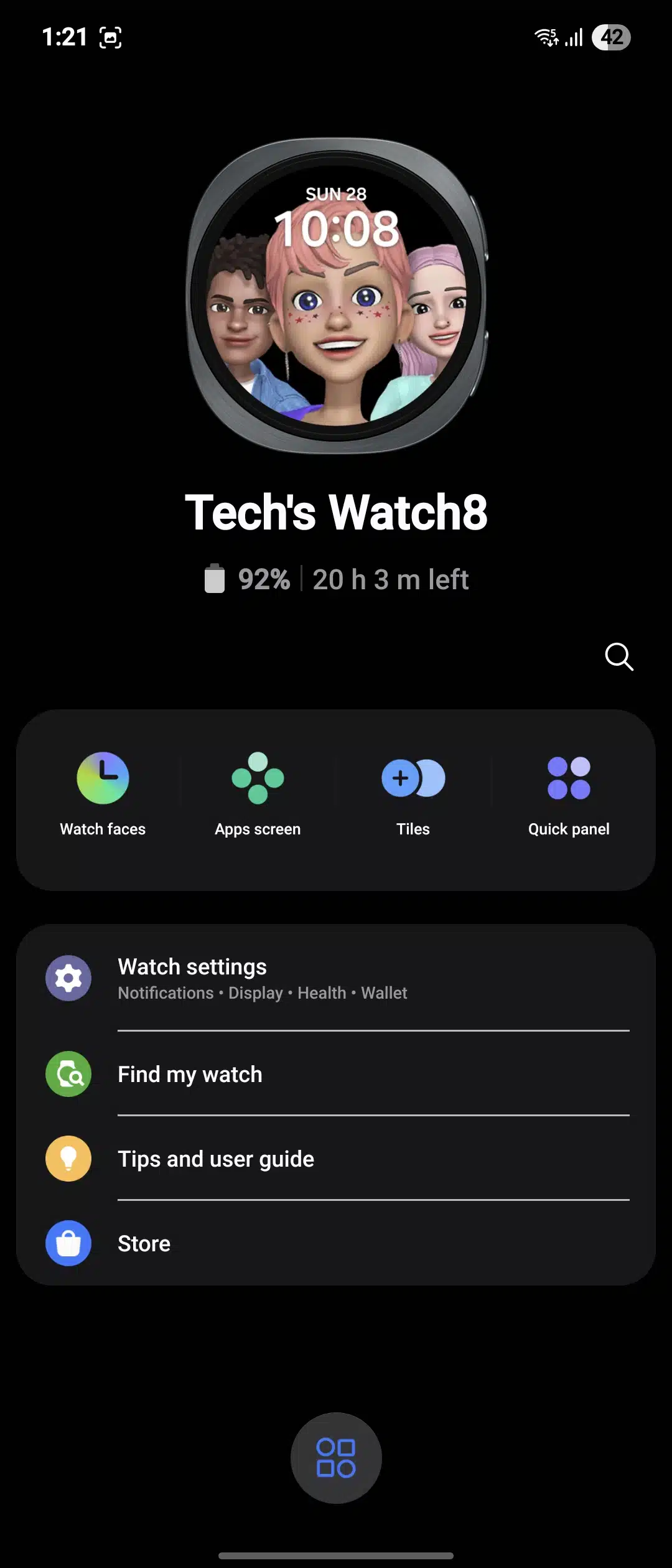This screenshot has height=1568, width=672.
Task: Tap the Tech's Watch8 watch face preview
Action: 337,296
